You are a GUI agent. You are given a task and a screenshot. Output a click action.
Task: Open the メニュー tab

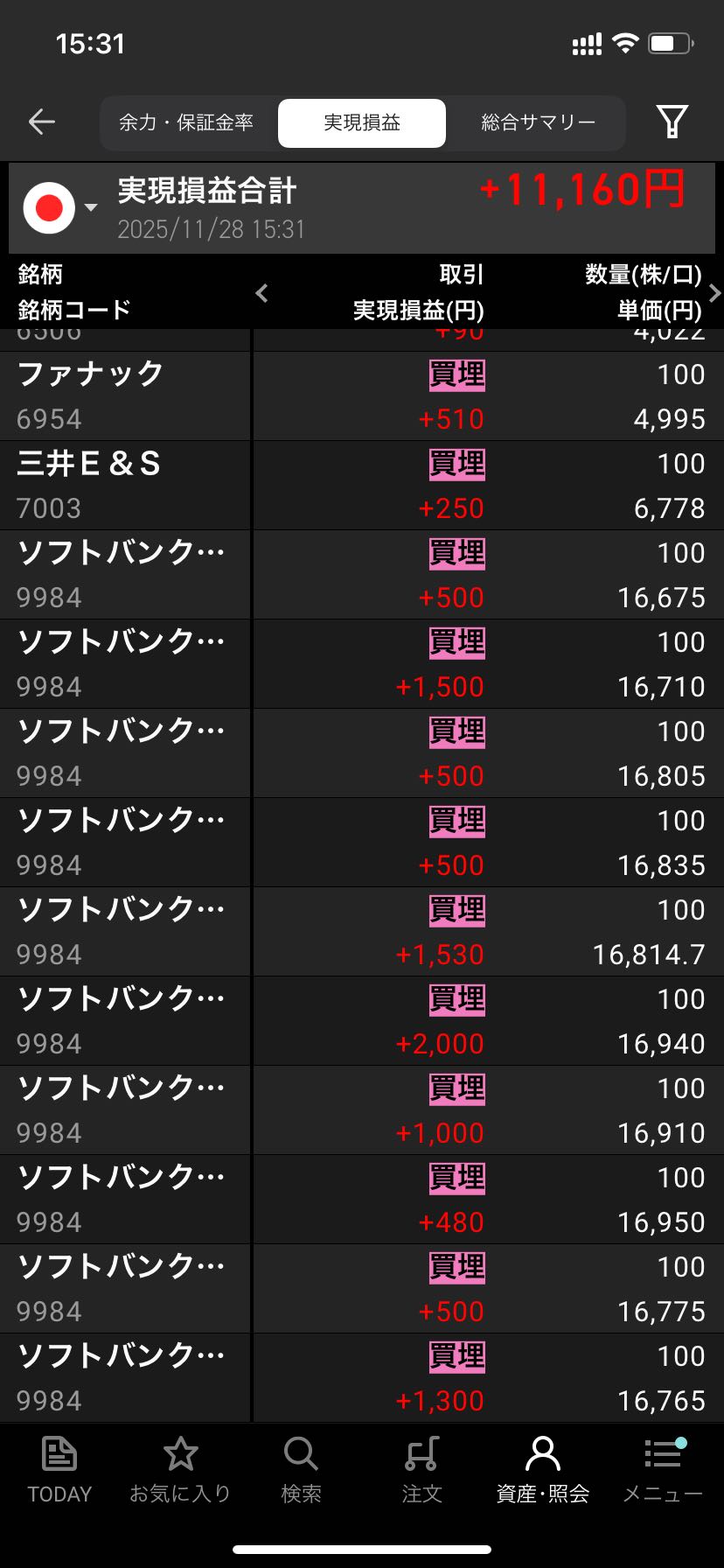click(663, 1470)
